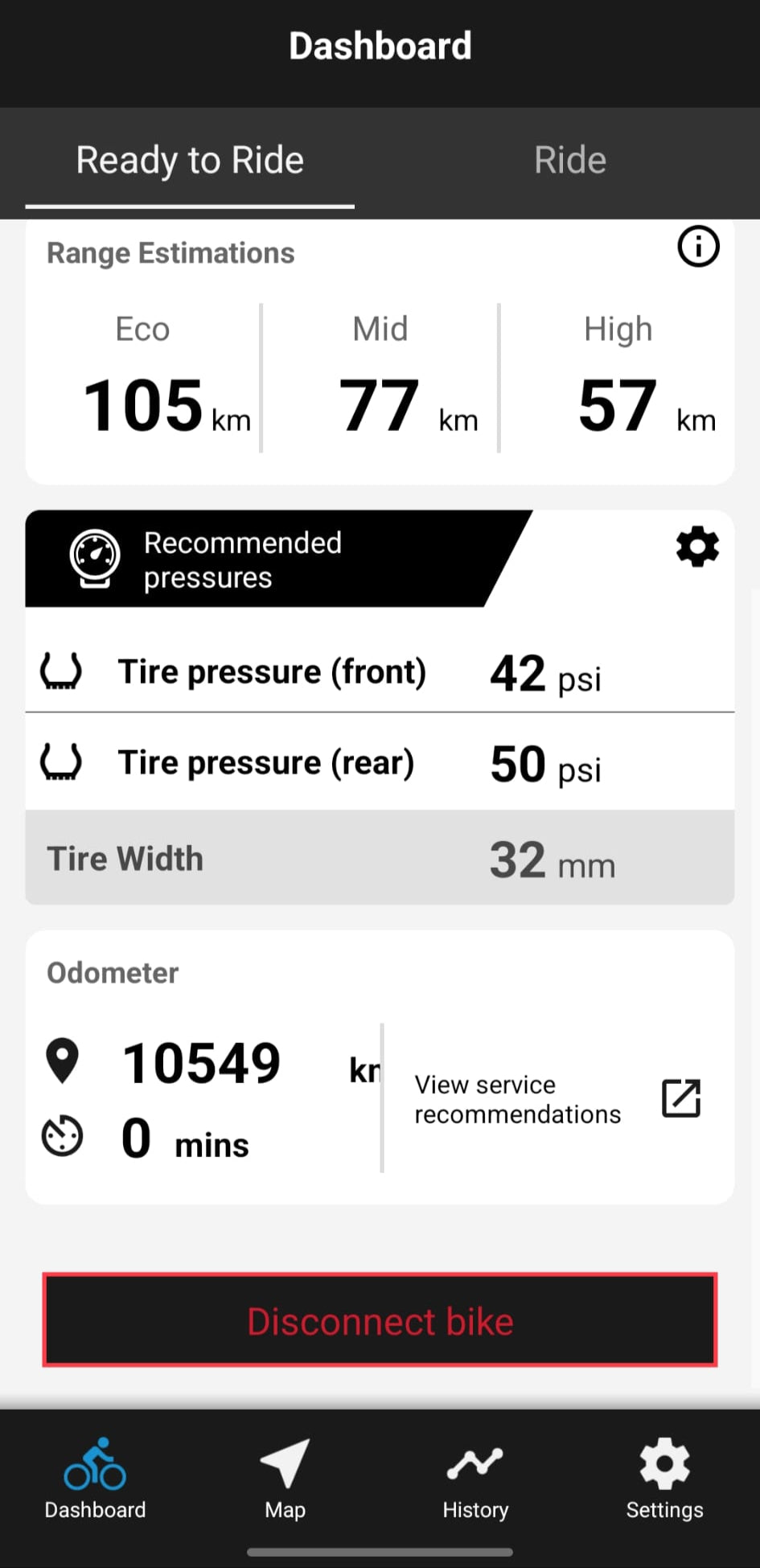Screen dimensions: 760x1568
Task: Switch to the Ride tab
Action: (x=569, y=160)
